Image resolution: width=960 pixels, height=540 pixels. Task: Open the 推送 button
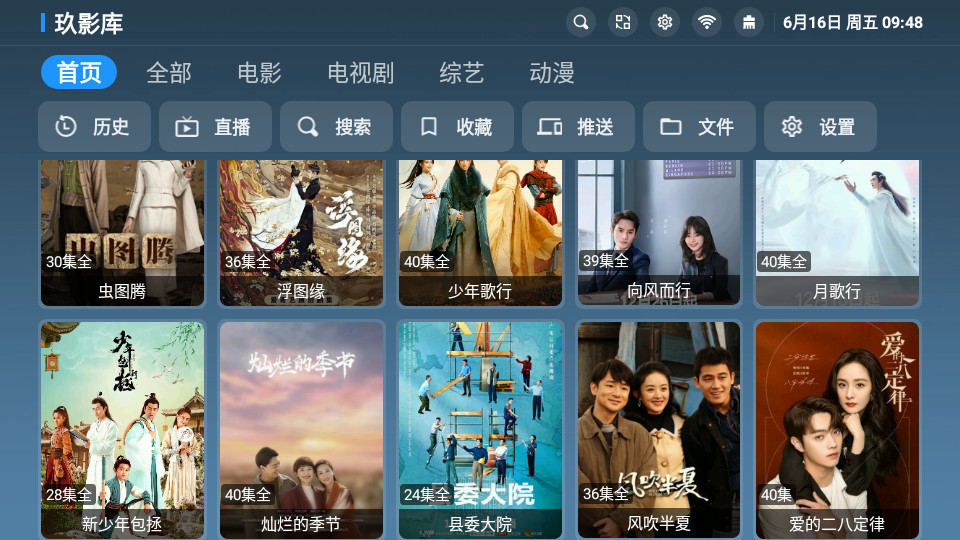(x=578, y=127)
